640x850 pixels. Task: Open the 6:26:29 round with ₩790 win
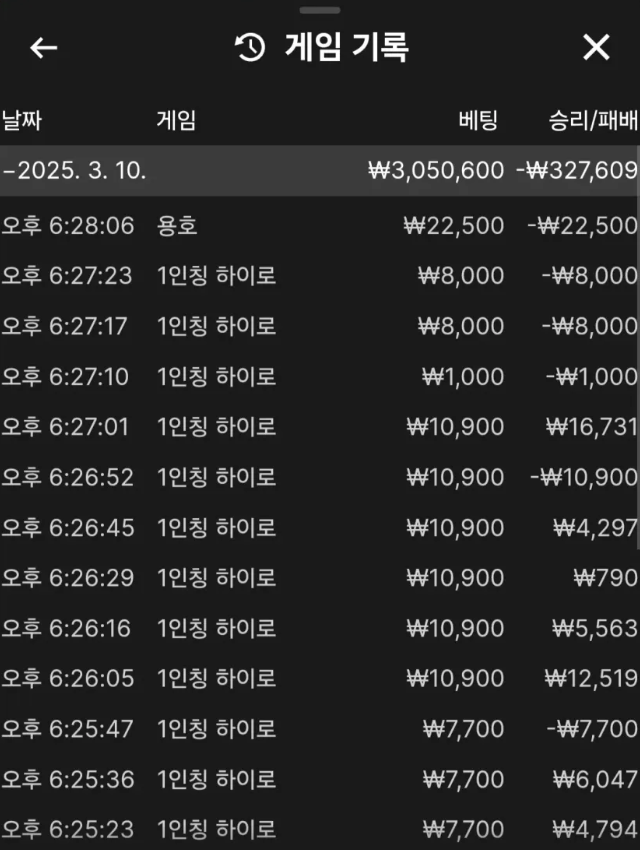[x=320, y=578]
